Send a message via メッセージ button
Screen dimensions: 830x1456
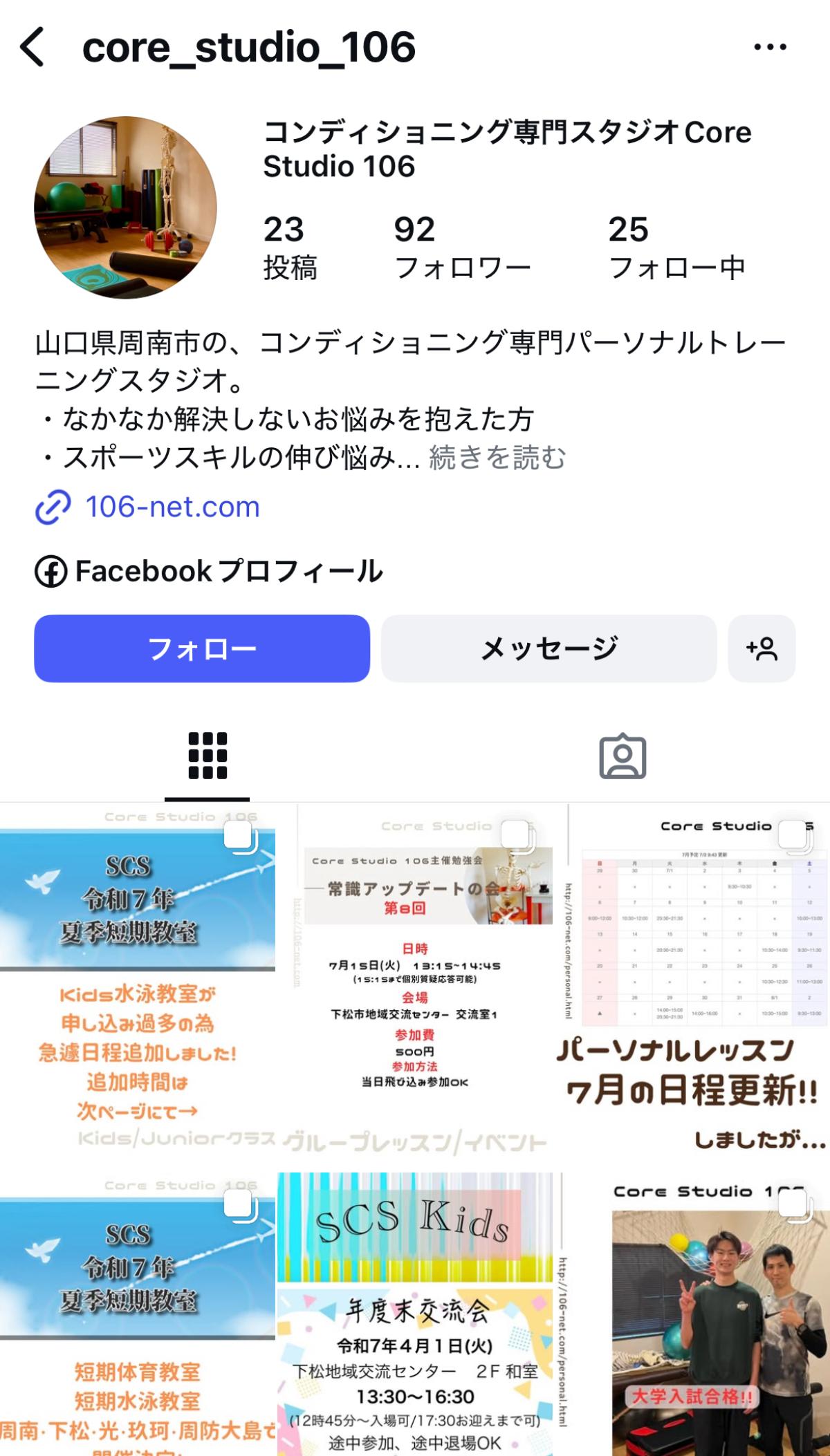tap(549, 648)
